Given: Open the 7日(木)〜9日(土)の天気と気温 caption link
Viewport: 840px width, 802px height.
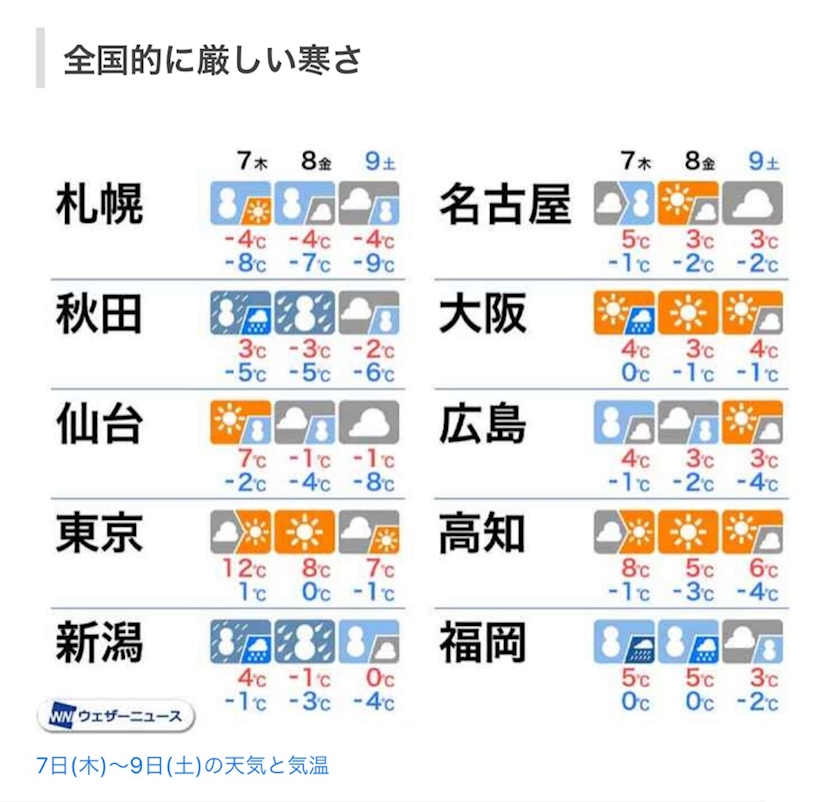Looking at the screenshot, I should click(182, 766).
